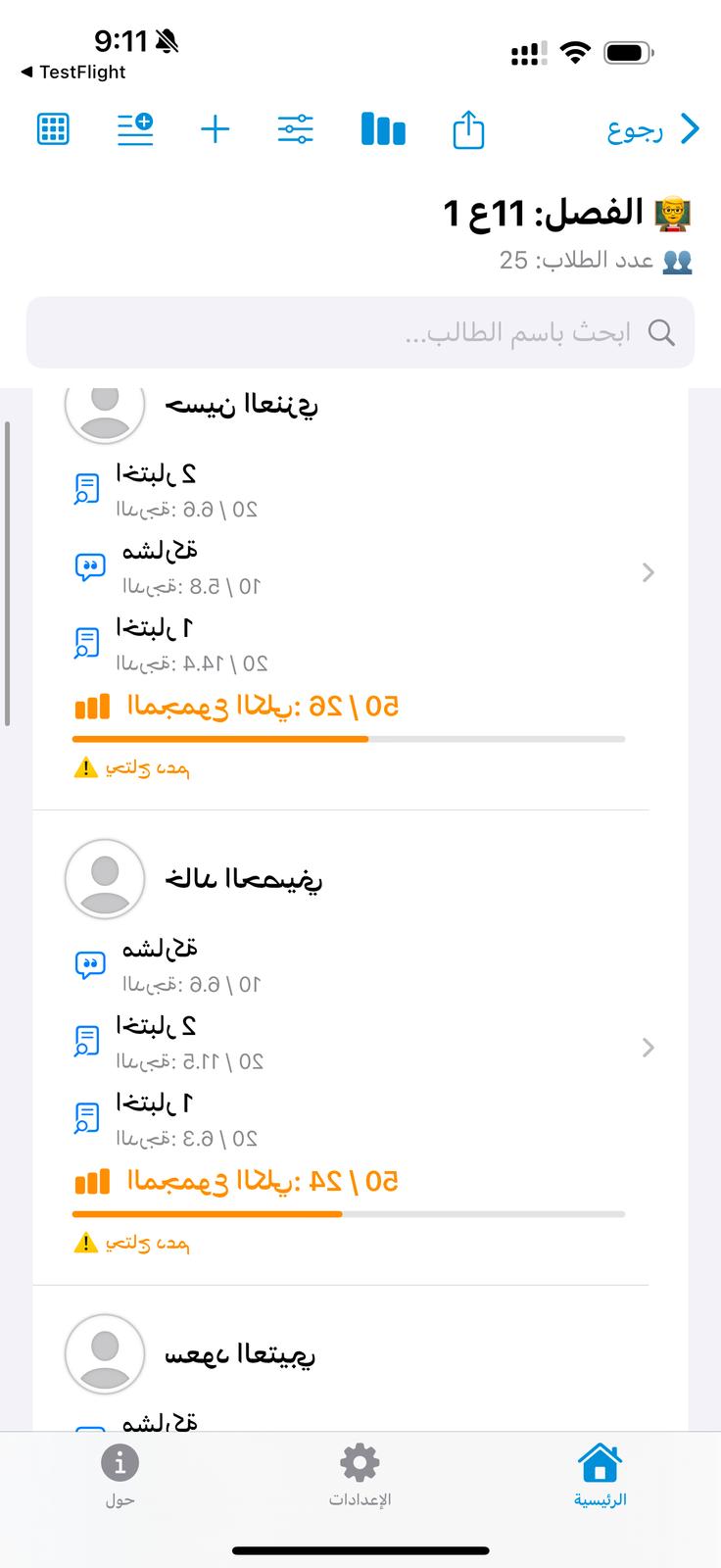Return to TestFlight via status bar link
721x1568 pixels.
(x=73, y=72)
